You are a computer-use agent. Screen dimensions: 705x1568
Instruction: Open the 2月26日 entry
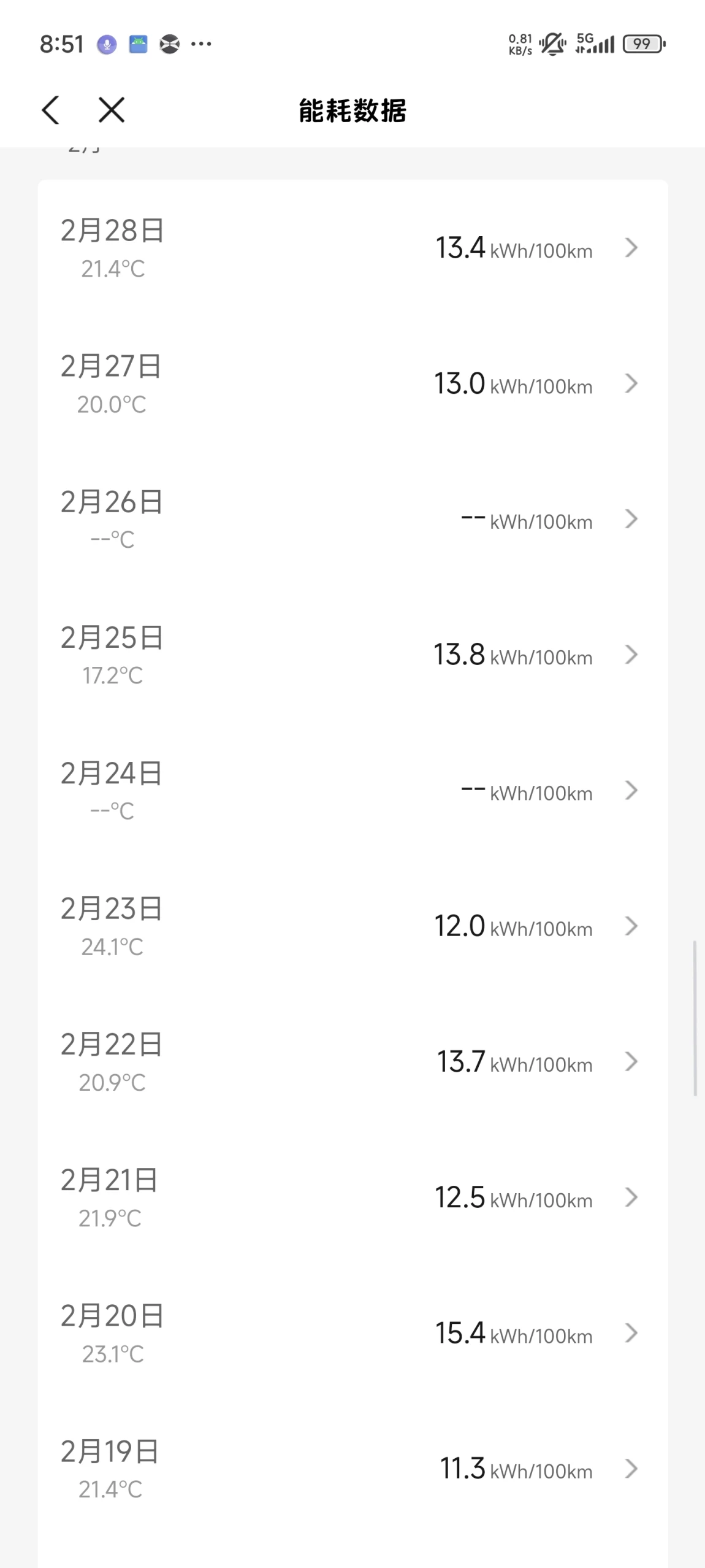[352, 520]
